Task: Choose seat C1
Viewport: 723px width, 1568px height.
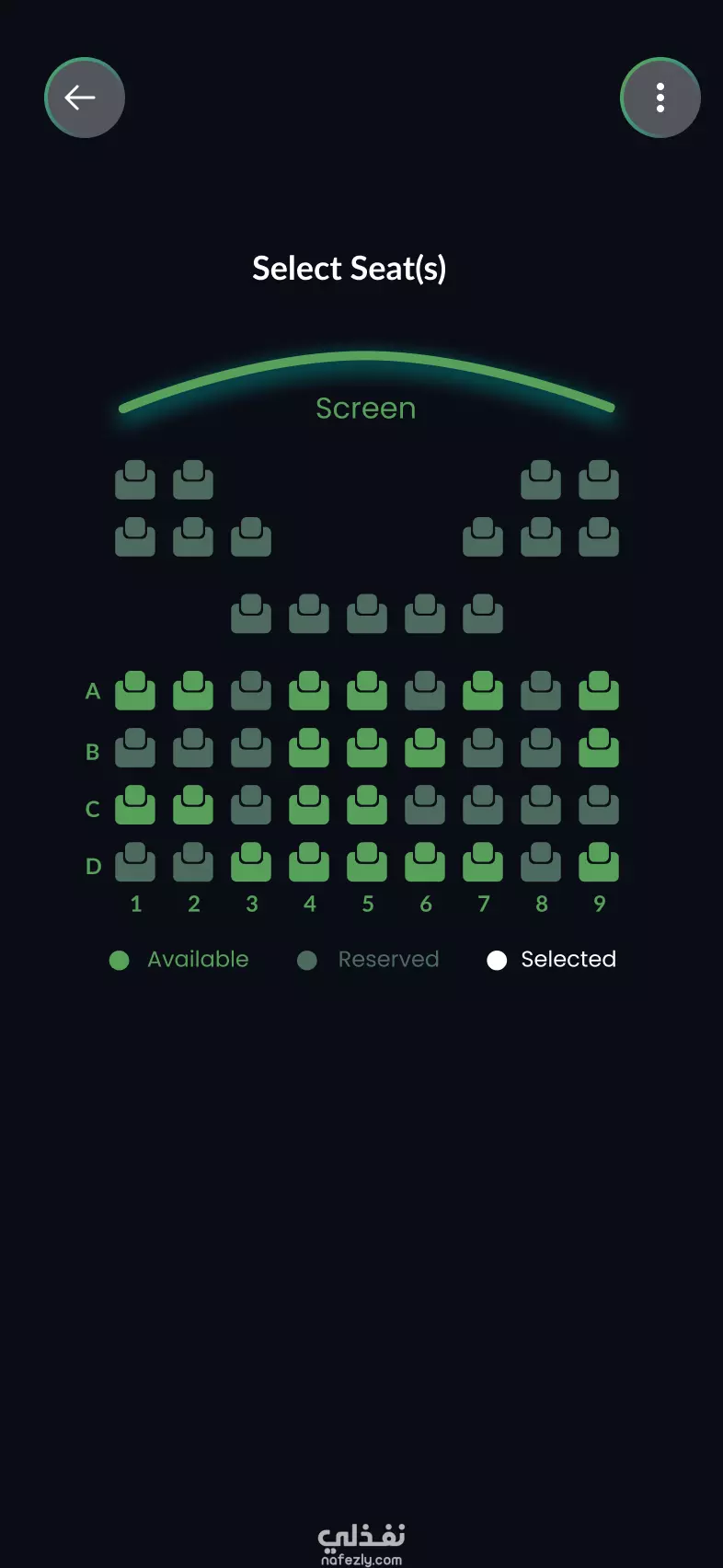Action: coord(135,805)
